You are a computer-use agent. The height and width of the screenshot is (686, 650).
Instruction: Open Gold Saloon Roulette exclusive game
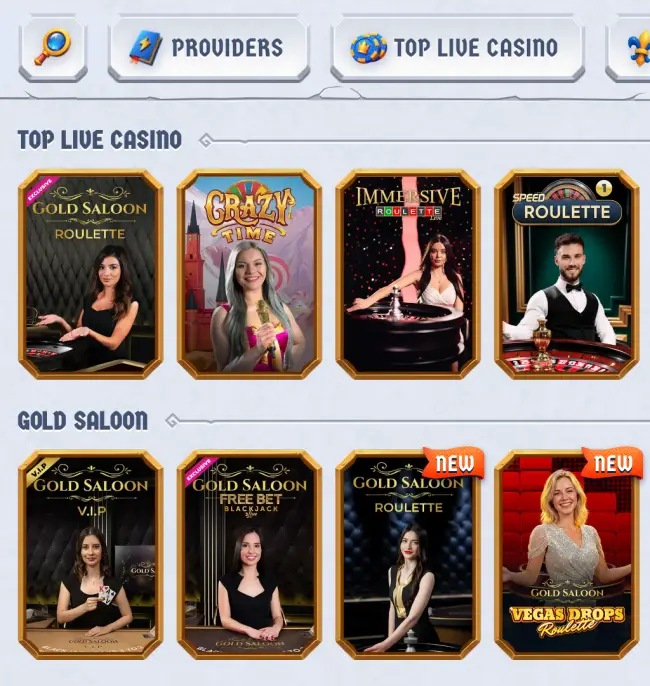point(90,274)
